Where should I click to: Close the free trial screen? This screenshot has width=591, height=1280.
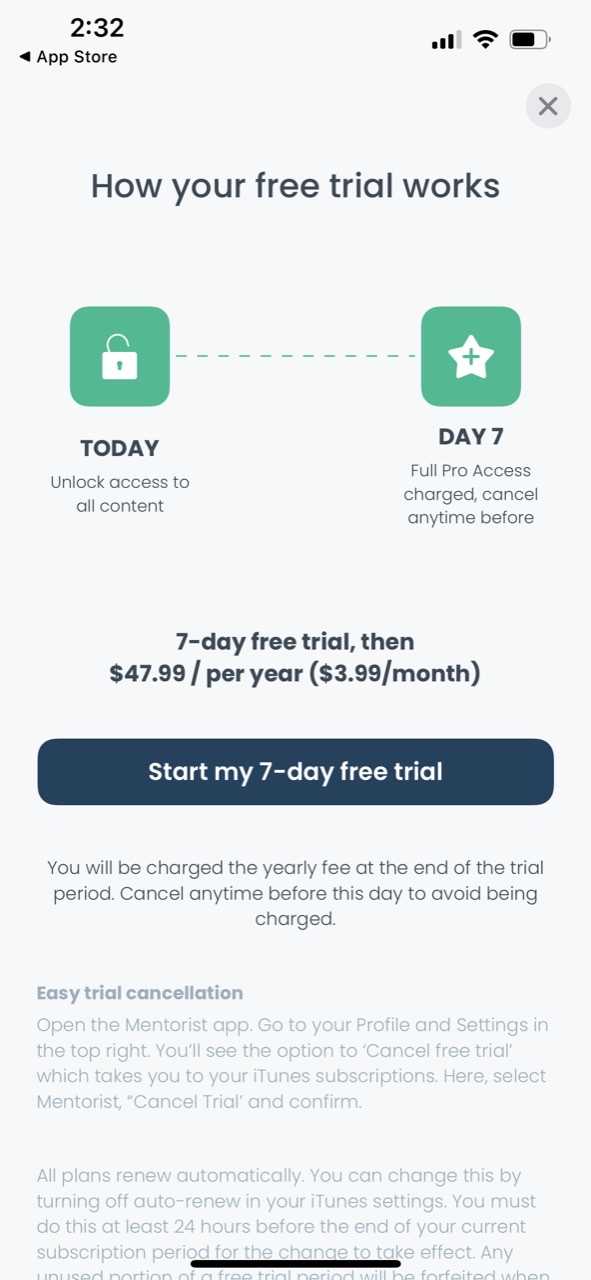coord(548,106)
